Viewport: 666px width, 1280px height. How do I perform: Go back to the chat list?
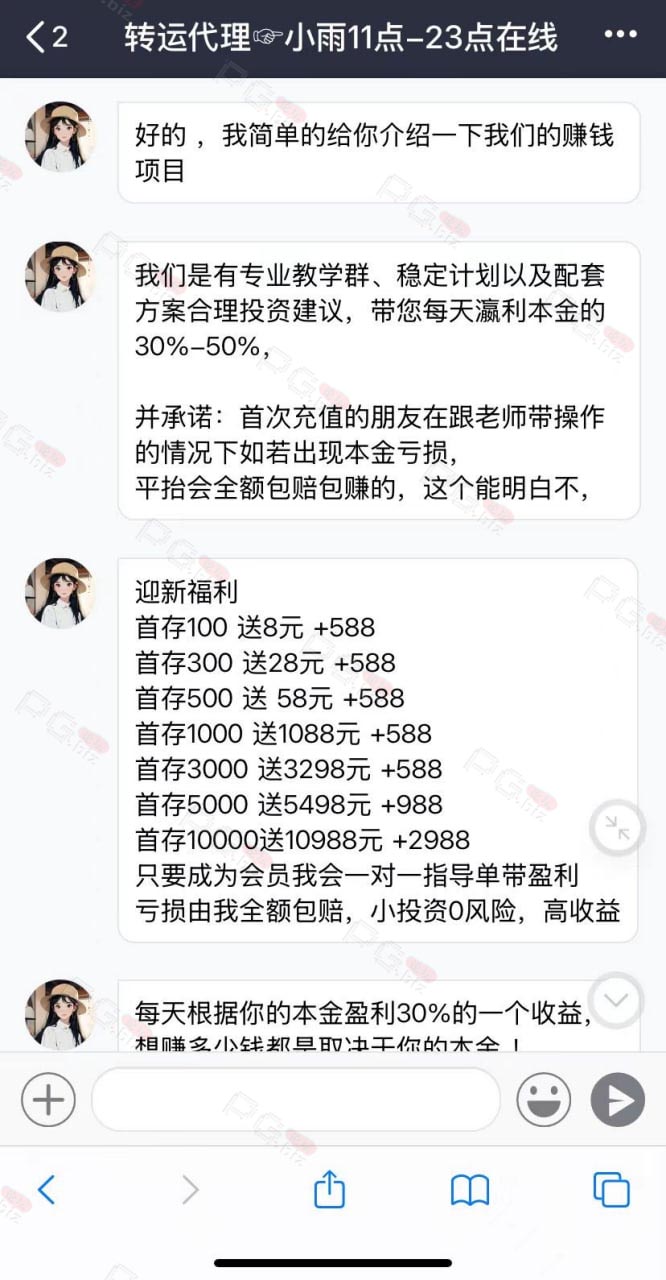pyautogui.click(x=46, y=38)
